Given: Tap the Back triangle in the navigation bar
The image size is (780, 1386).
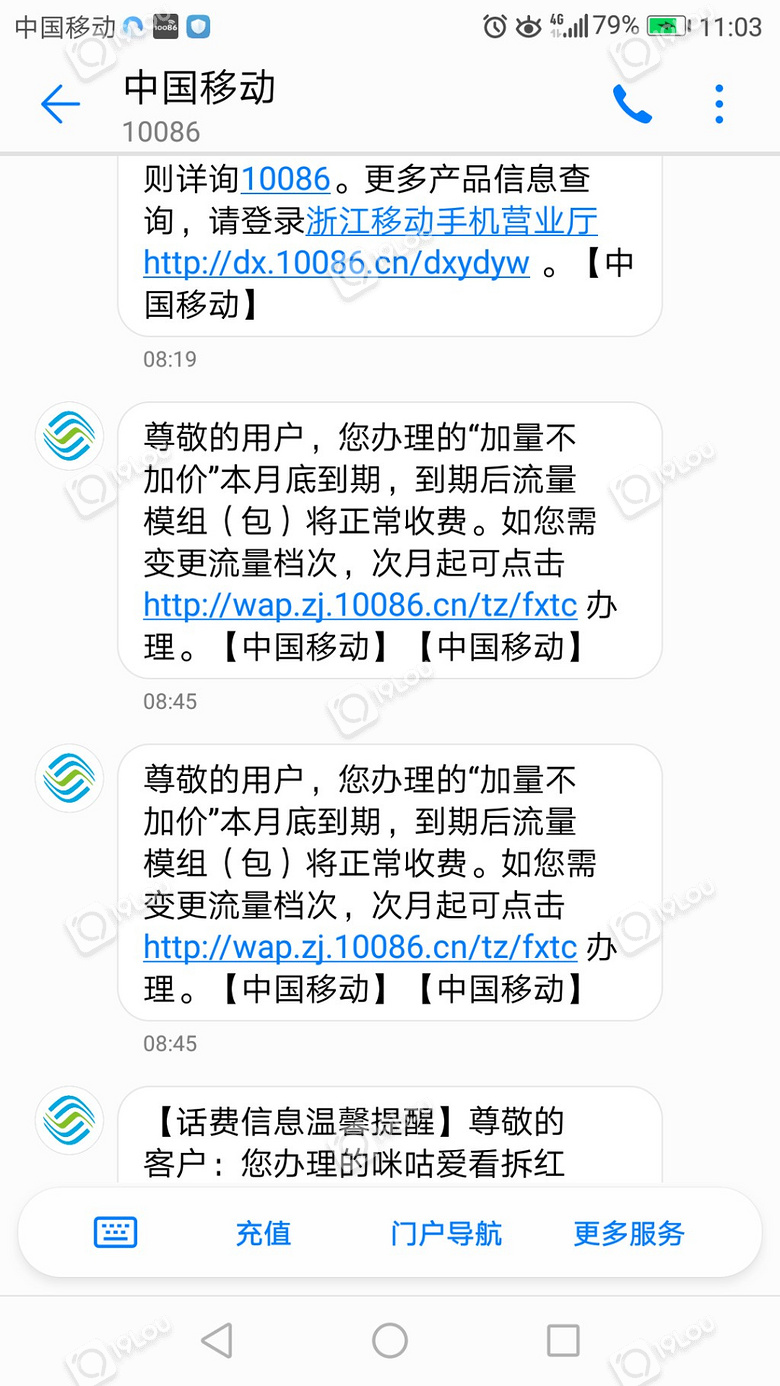Looking at the screenshot, I should [218, 1338].
